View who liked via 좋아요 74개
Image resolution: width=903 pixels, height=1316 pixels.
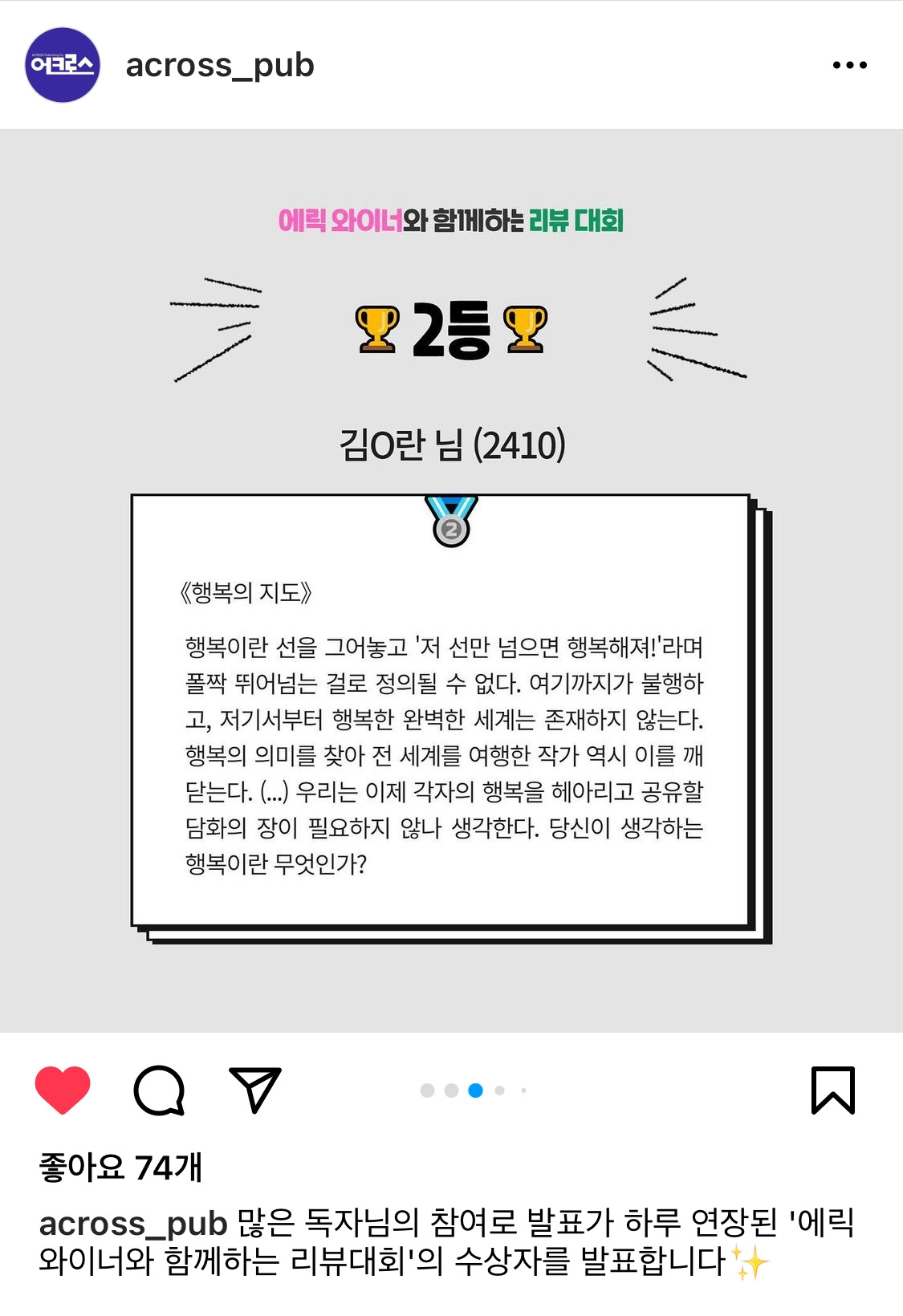pos(120,1167)
